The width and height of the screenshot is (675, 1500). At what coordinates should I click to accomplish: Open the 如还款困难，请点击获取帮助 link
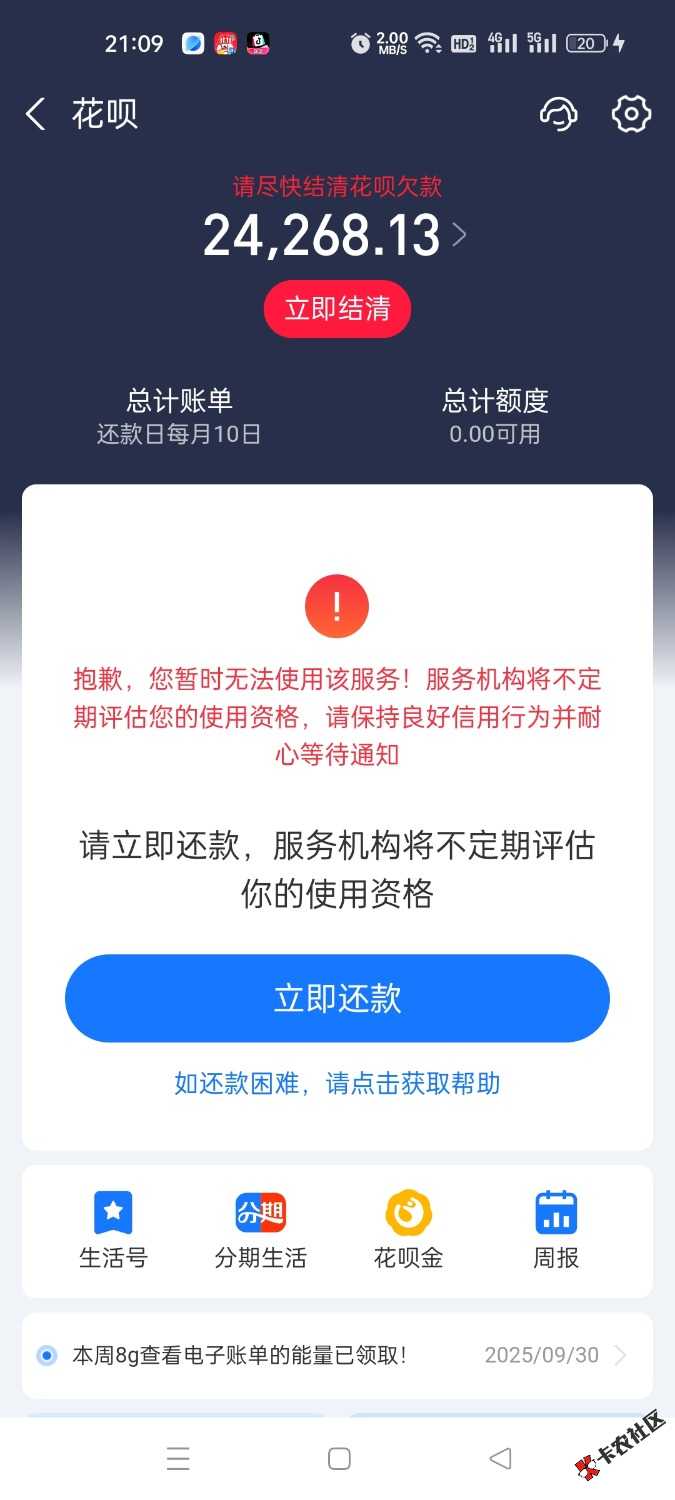[337, 1083]
